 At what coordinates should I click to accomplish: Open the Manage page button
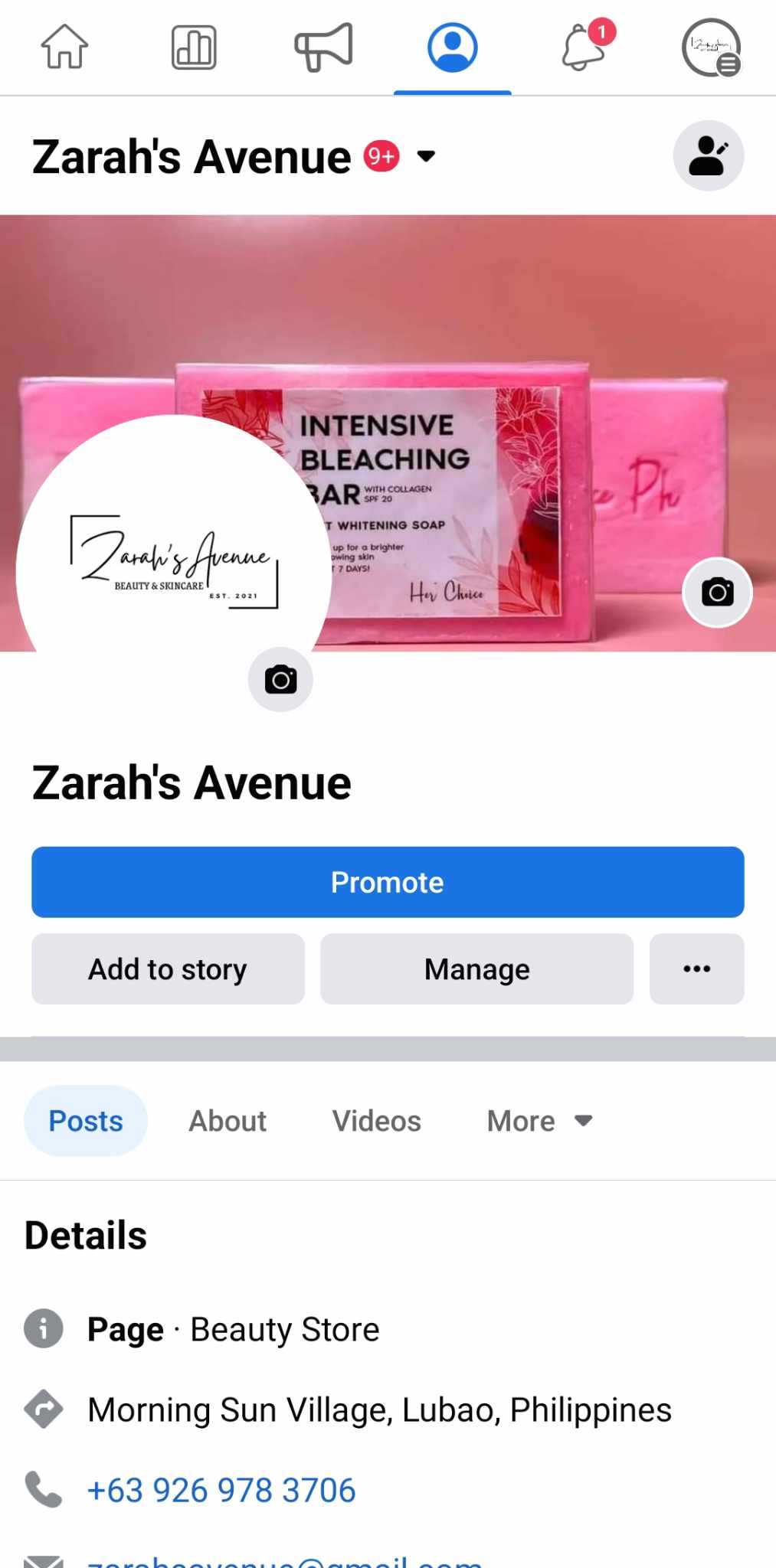click(476, 969)
